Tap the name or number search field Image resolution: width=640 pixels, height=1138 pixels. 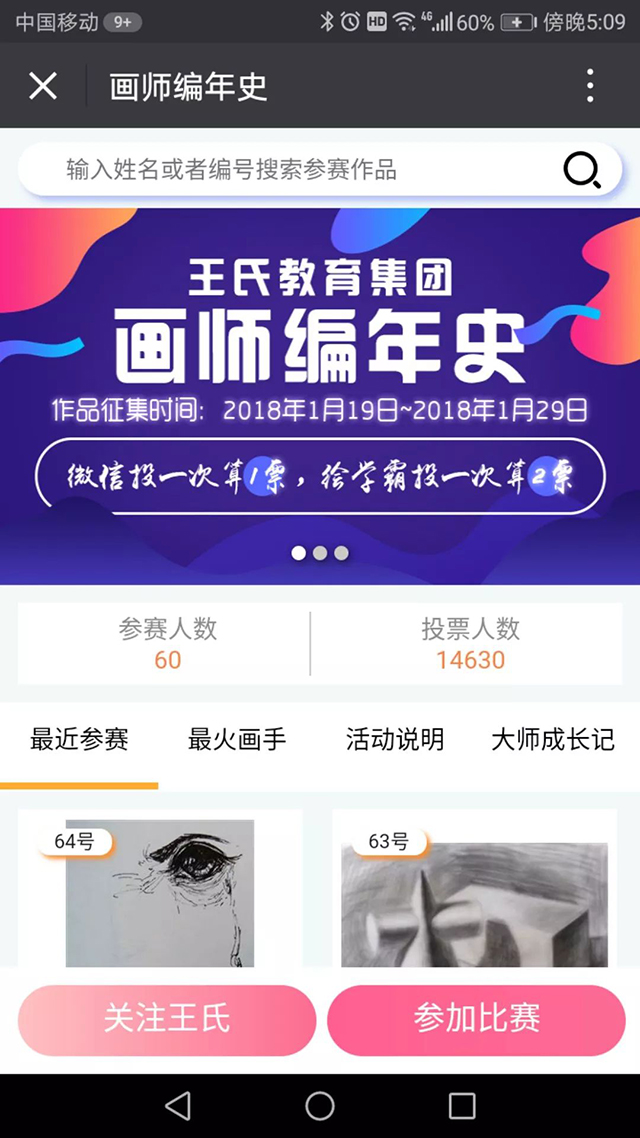coord(290,170)
